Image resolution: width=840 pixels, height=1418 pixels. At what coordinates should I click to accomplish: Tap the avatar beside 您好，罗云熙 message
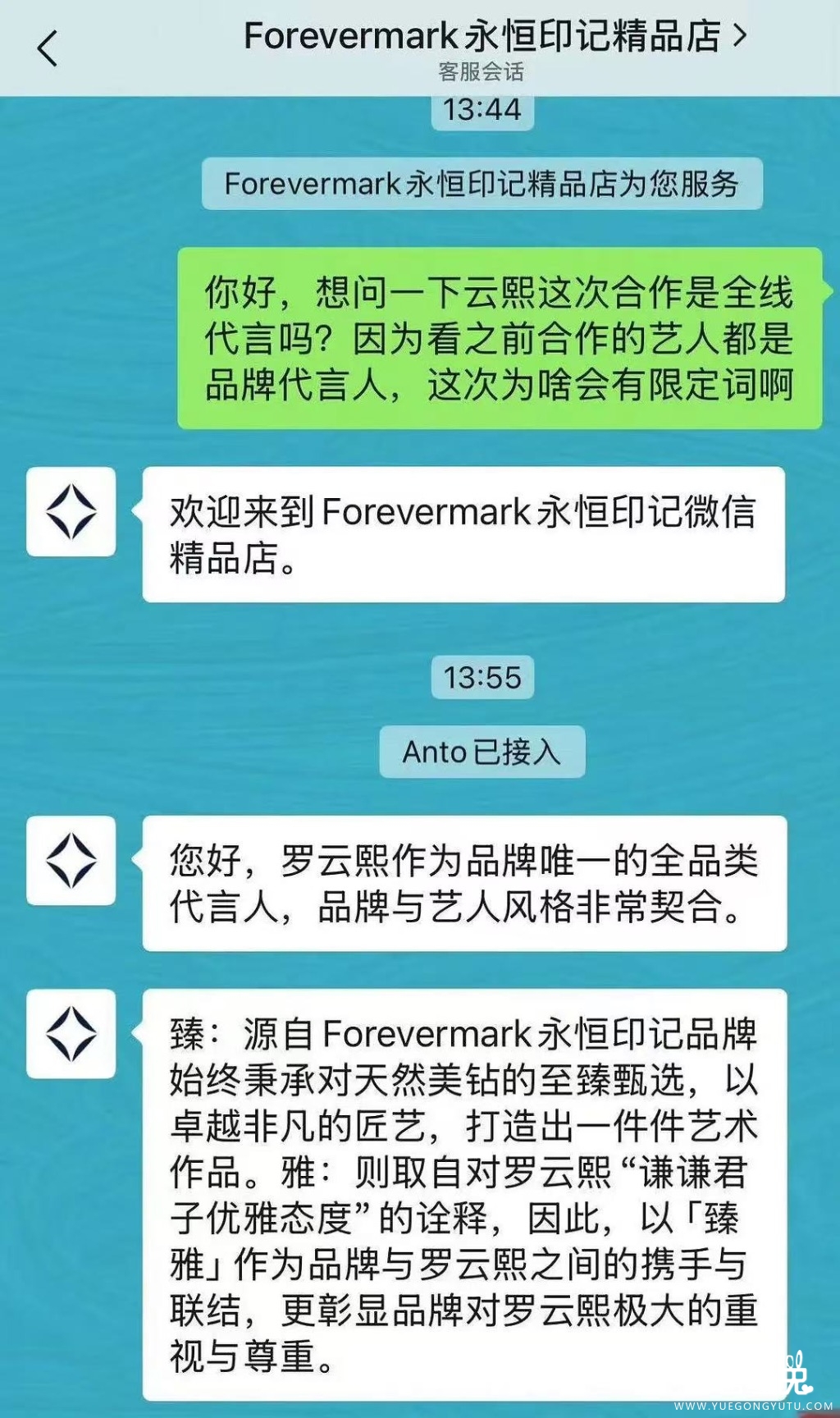pyautogui.click(x=71, y=860)
